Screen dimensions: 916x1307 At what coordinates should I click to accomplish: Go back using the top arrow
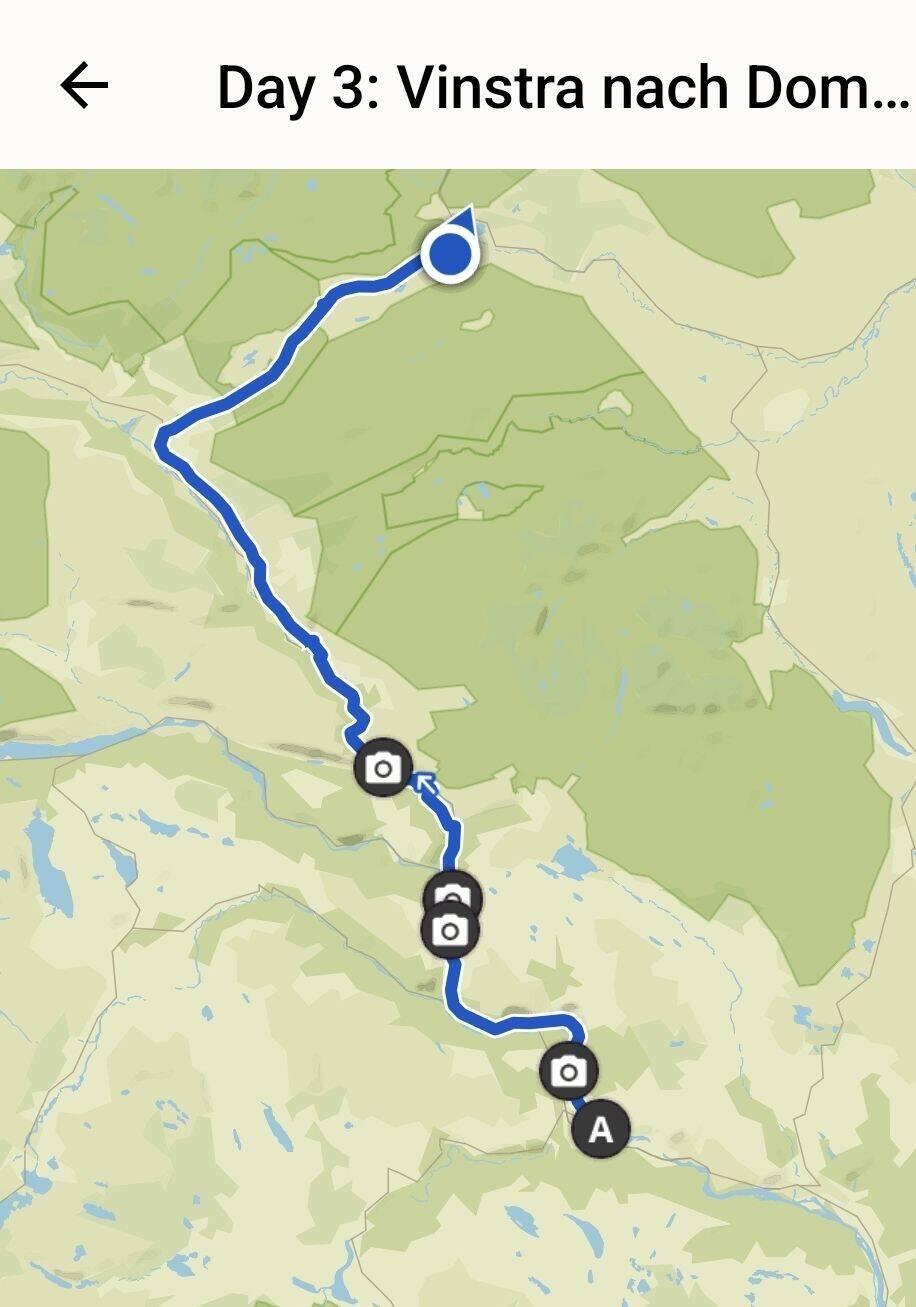coord(84,87)
